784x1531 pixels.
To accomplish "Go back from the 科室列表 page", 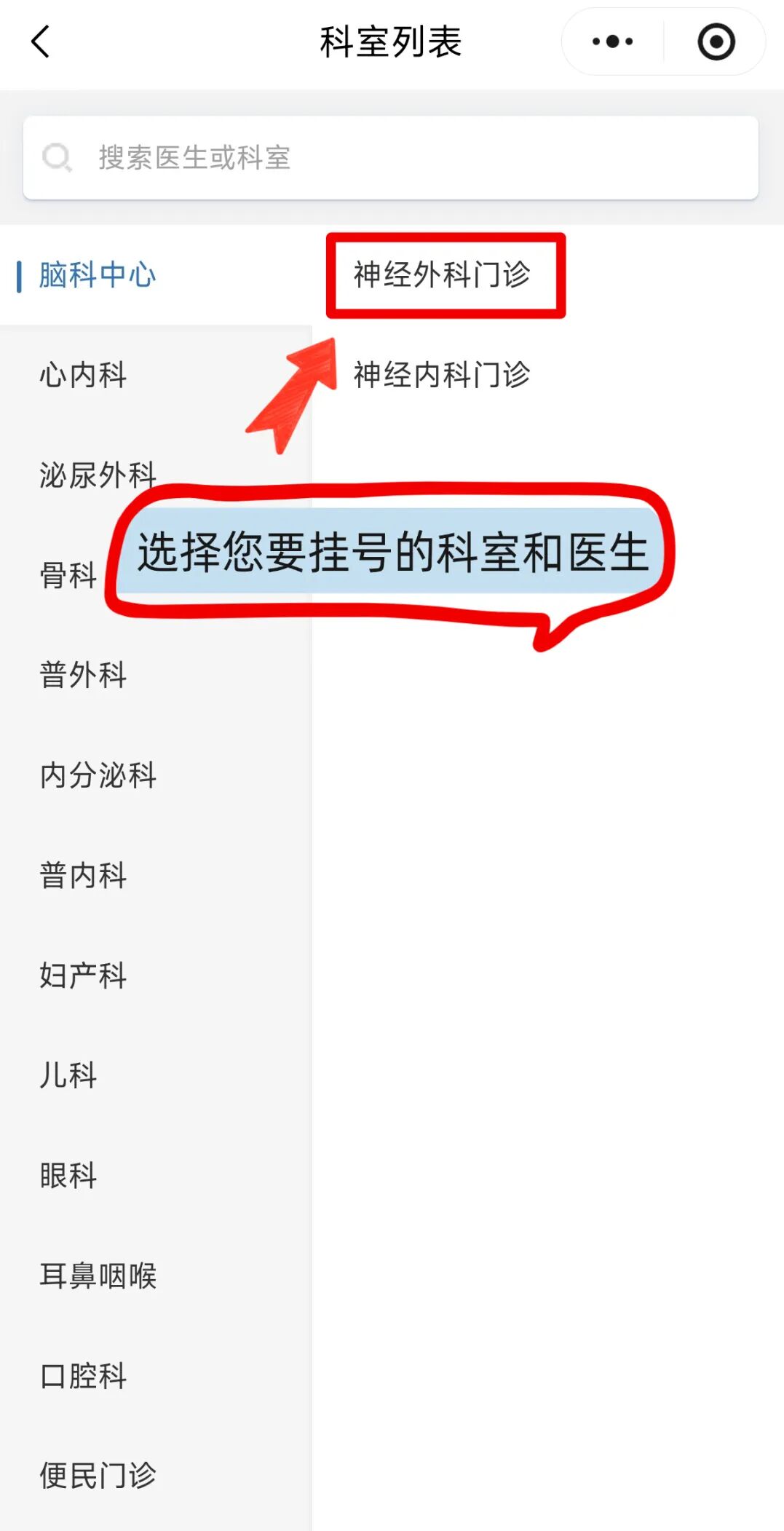I will pyautogui.click(x=41, y=41).
